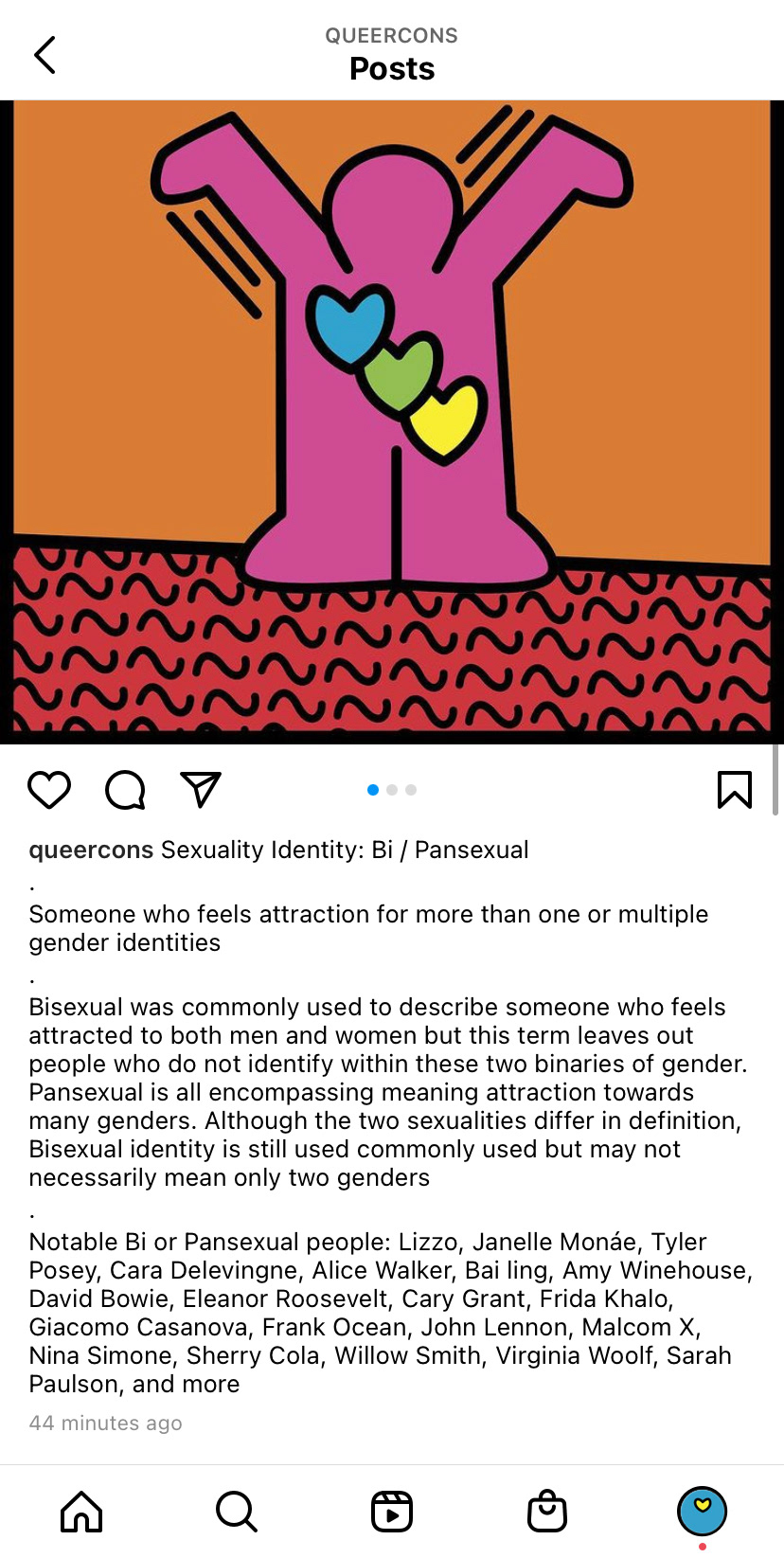Open the queercons username in the caption
The width and height of the screenshot is (784, 1558).
tap(91, 850)
